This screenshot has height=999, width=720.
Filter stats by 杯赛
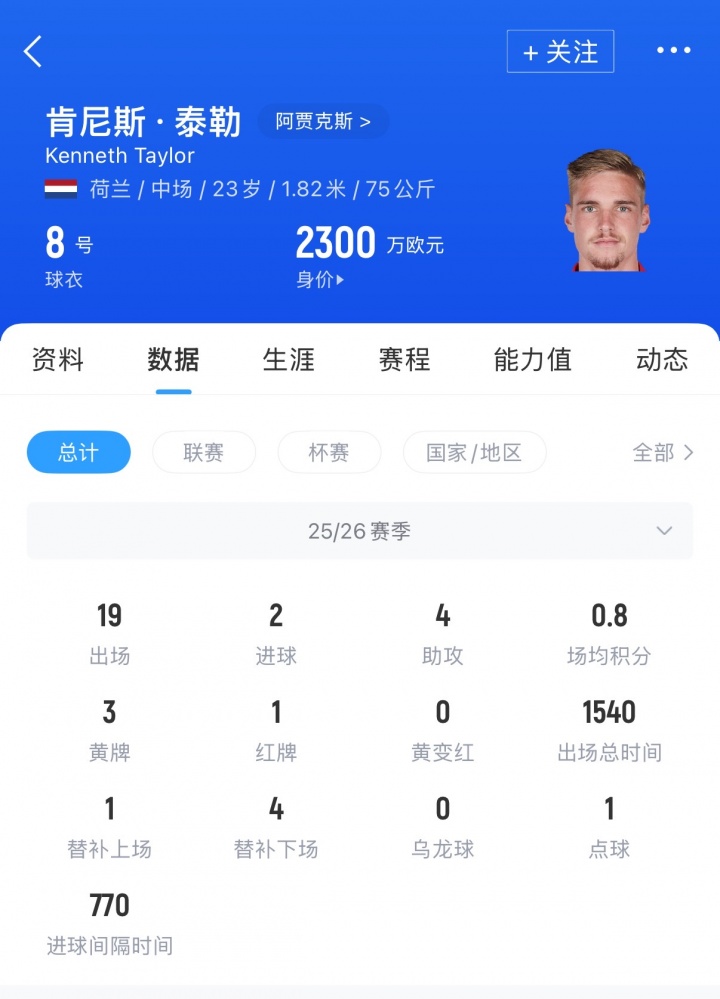[x=329, y=452]
